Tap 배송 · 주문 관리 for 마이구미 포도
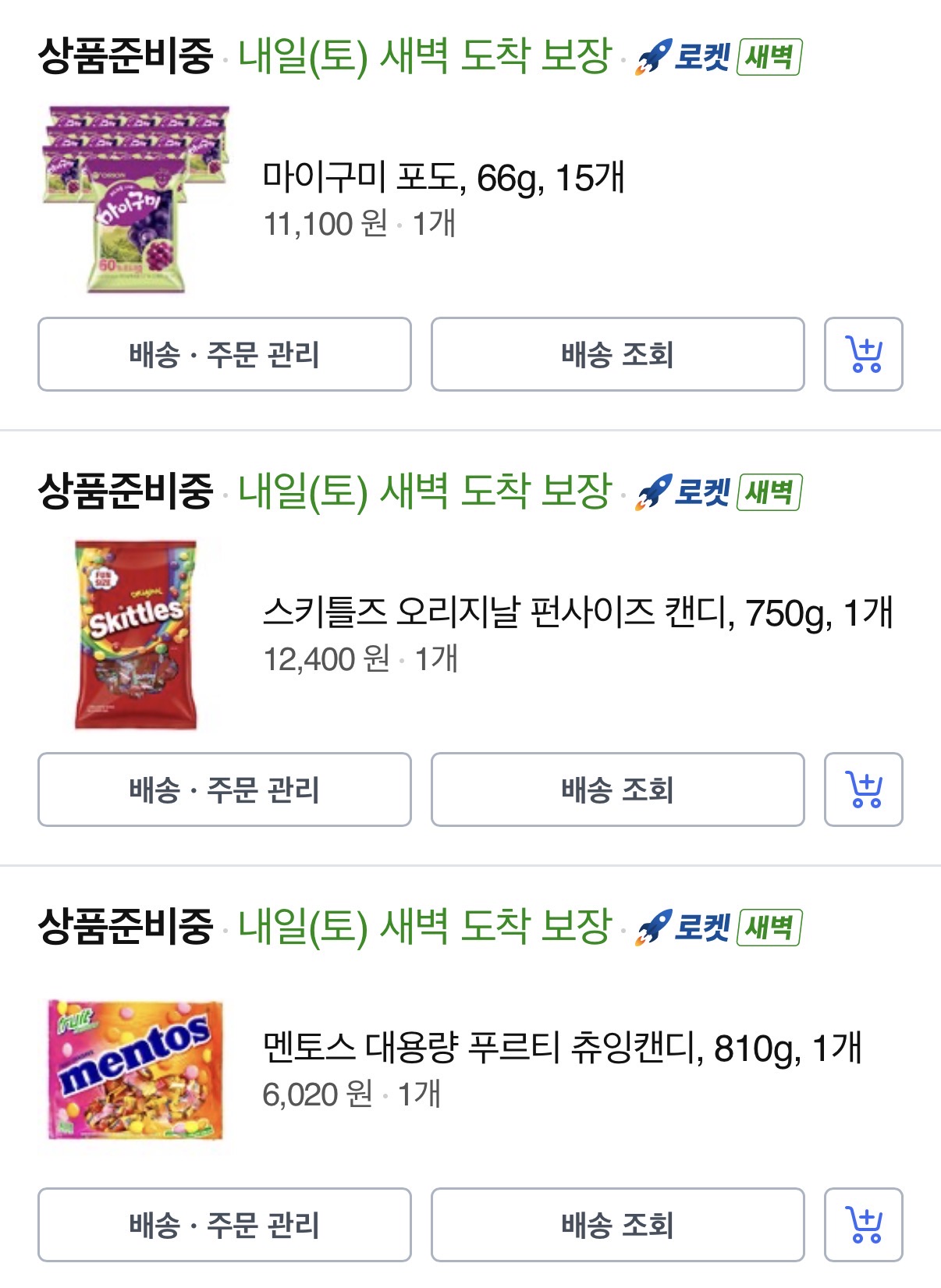Image resolution: width=941 pixels, height=1288 pixels. coord(224,354)
